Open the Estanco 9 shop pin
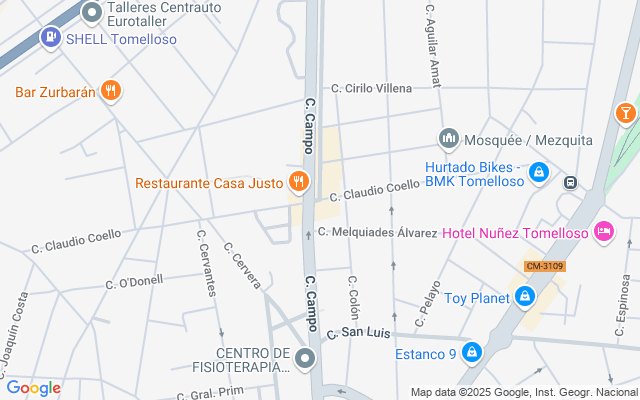This screenshot has height=400, width=640. pyautogui.click(x=472, y=353)
